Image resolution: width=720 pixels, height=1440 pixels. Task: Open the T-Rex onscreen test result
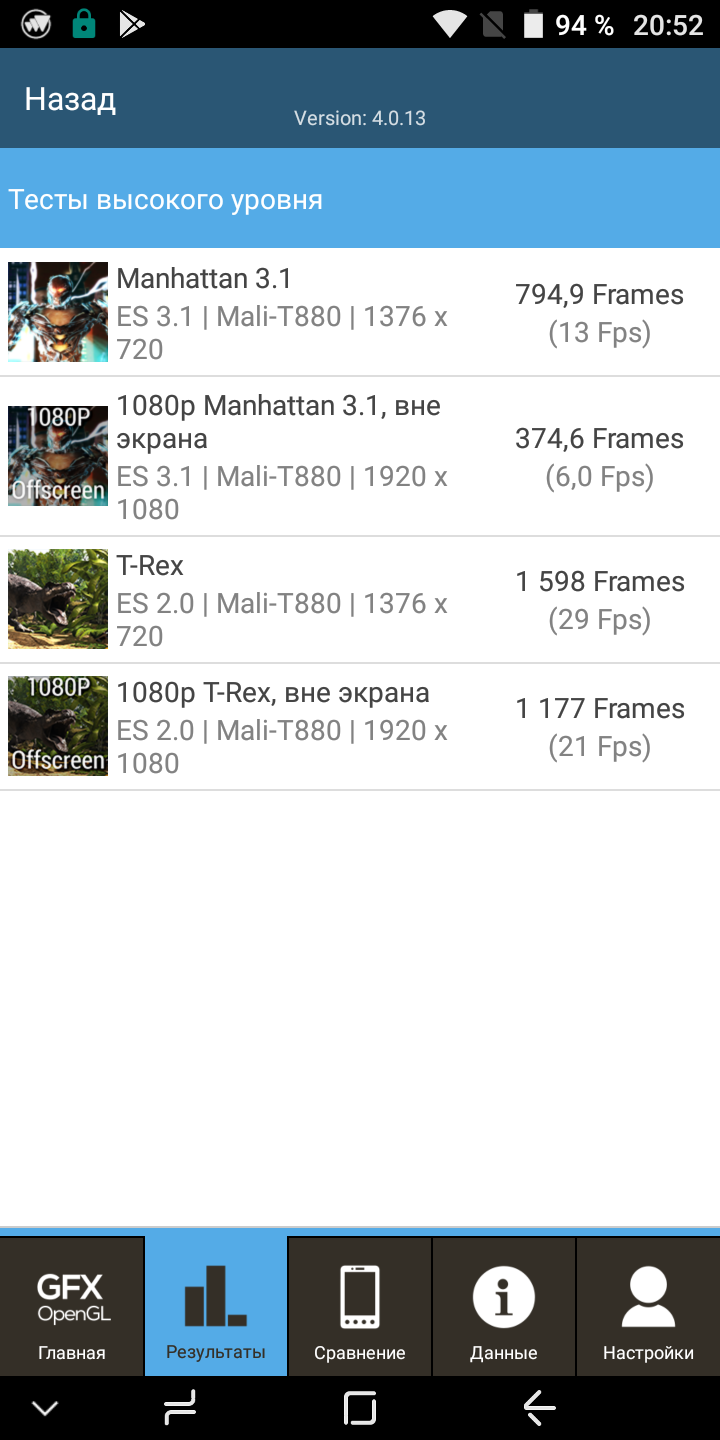pyautogui.click(x=360, y=600)
